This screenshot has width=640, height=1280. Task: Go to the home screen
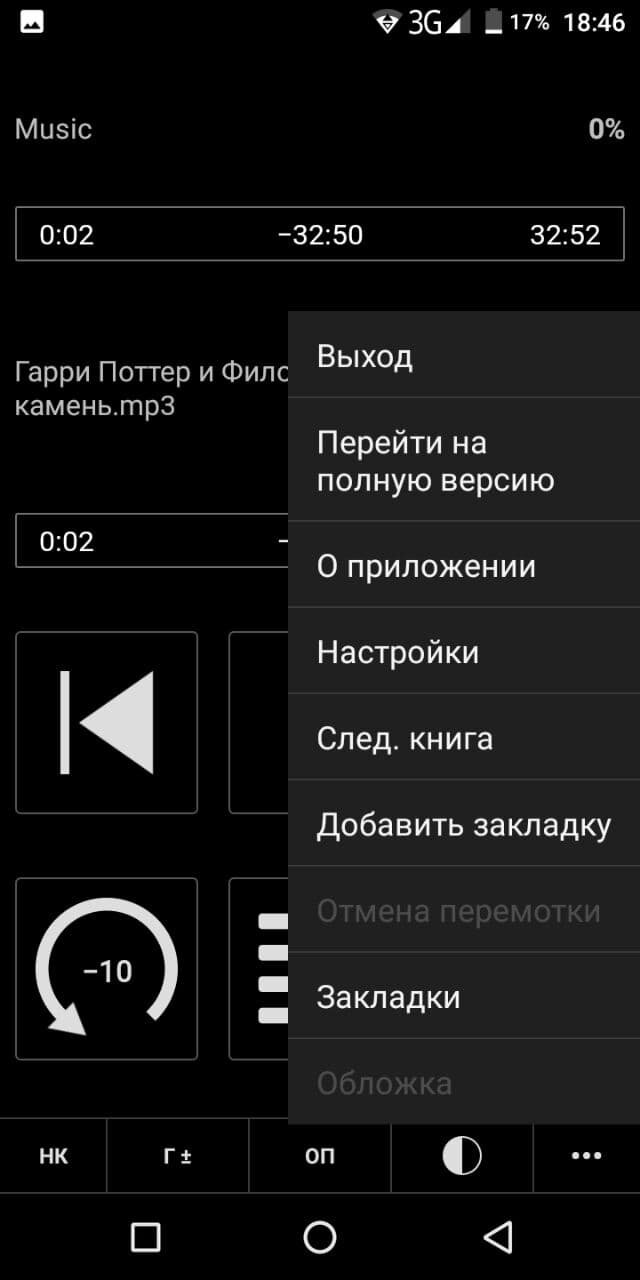point(320,1237)
